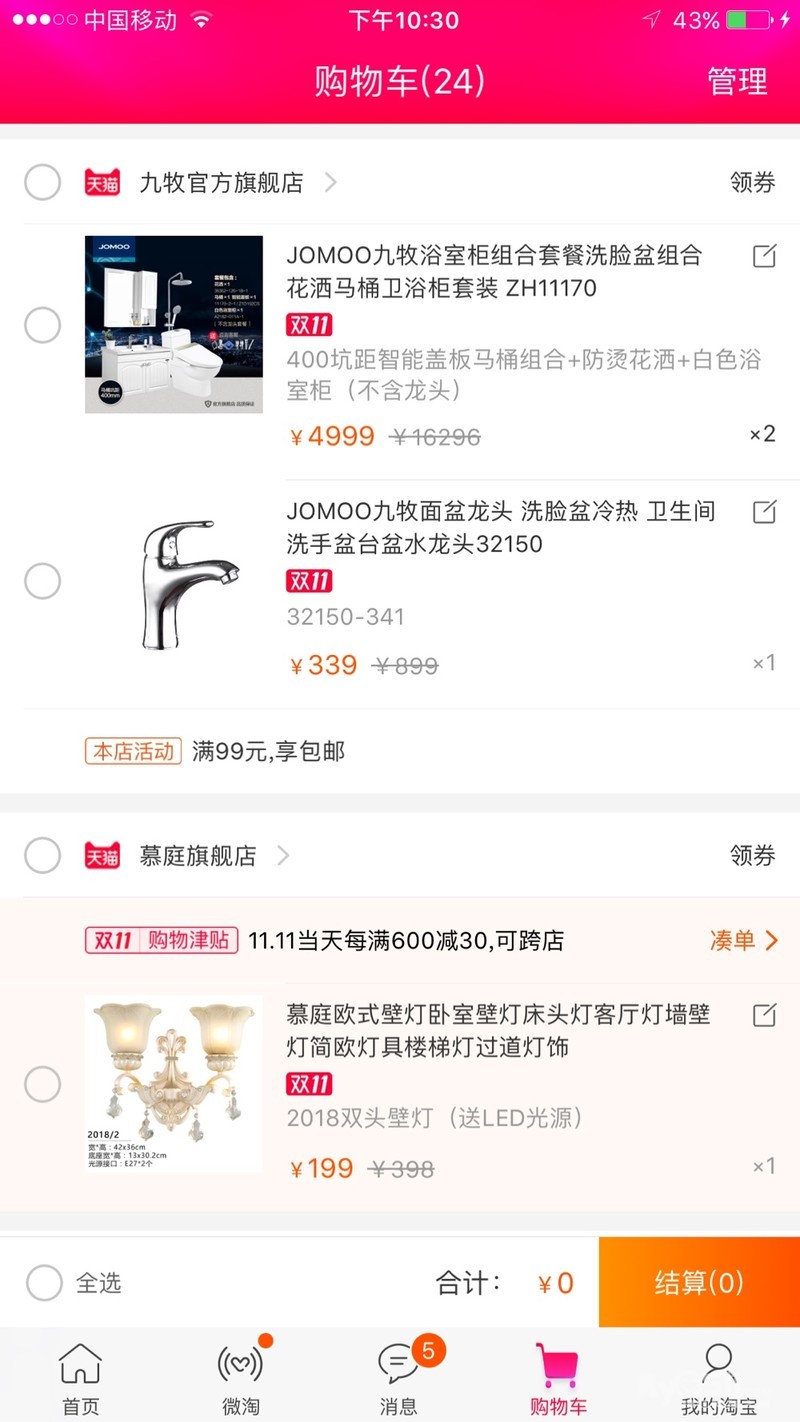Tap 结算 to check out

pos(699,1283)
